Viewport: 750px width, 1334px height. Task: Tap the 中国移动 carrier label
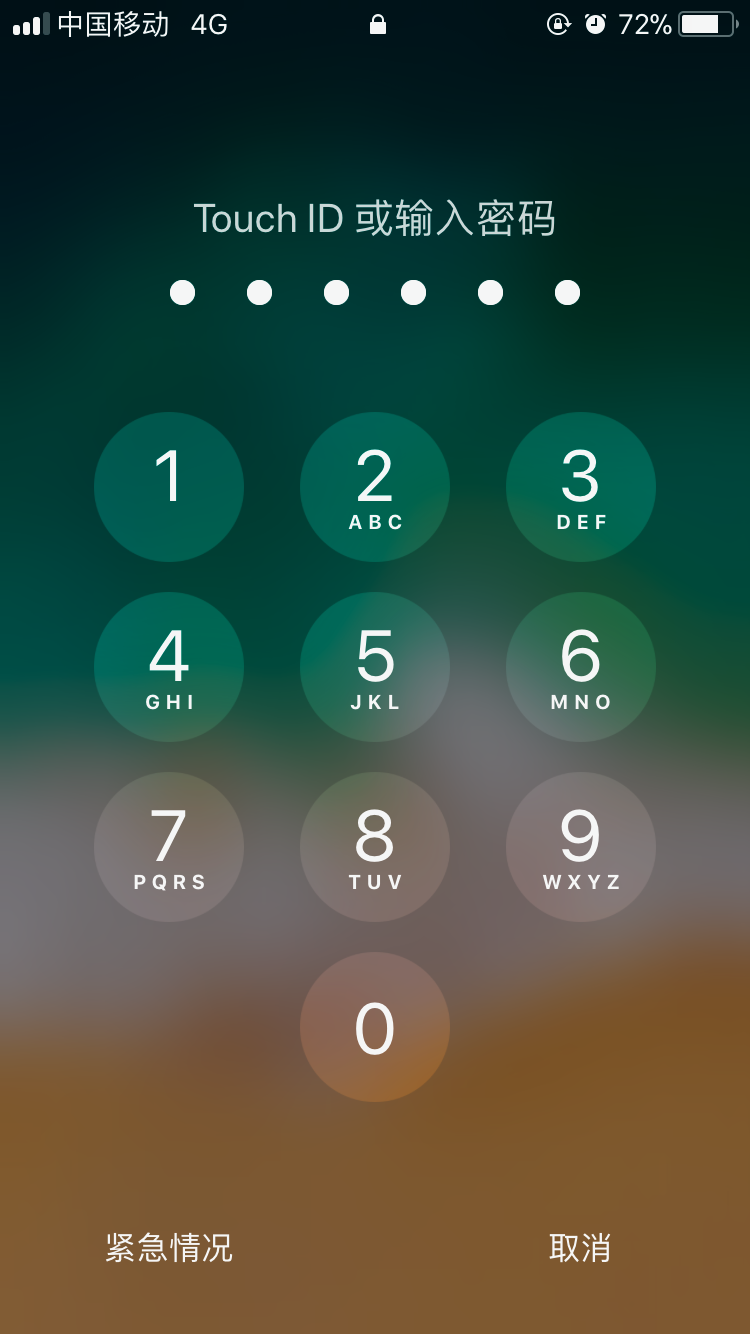112,25
